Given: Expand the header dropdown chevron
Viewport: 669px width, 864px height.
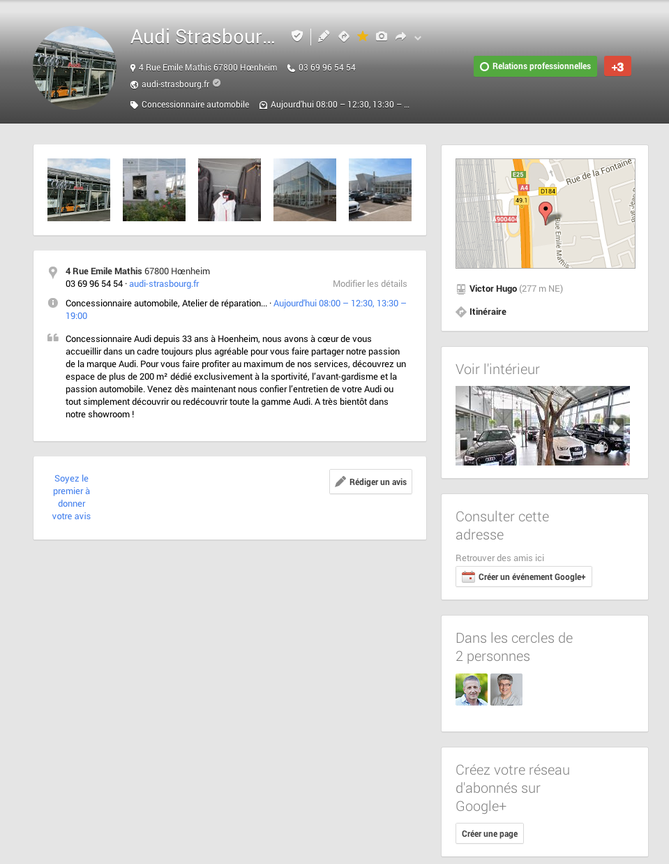Looking at the screenshot, I should point(417,37).
